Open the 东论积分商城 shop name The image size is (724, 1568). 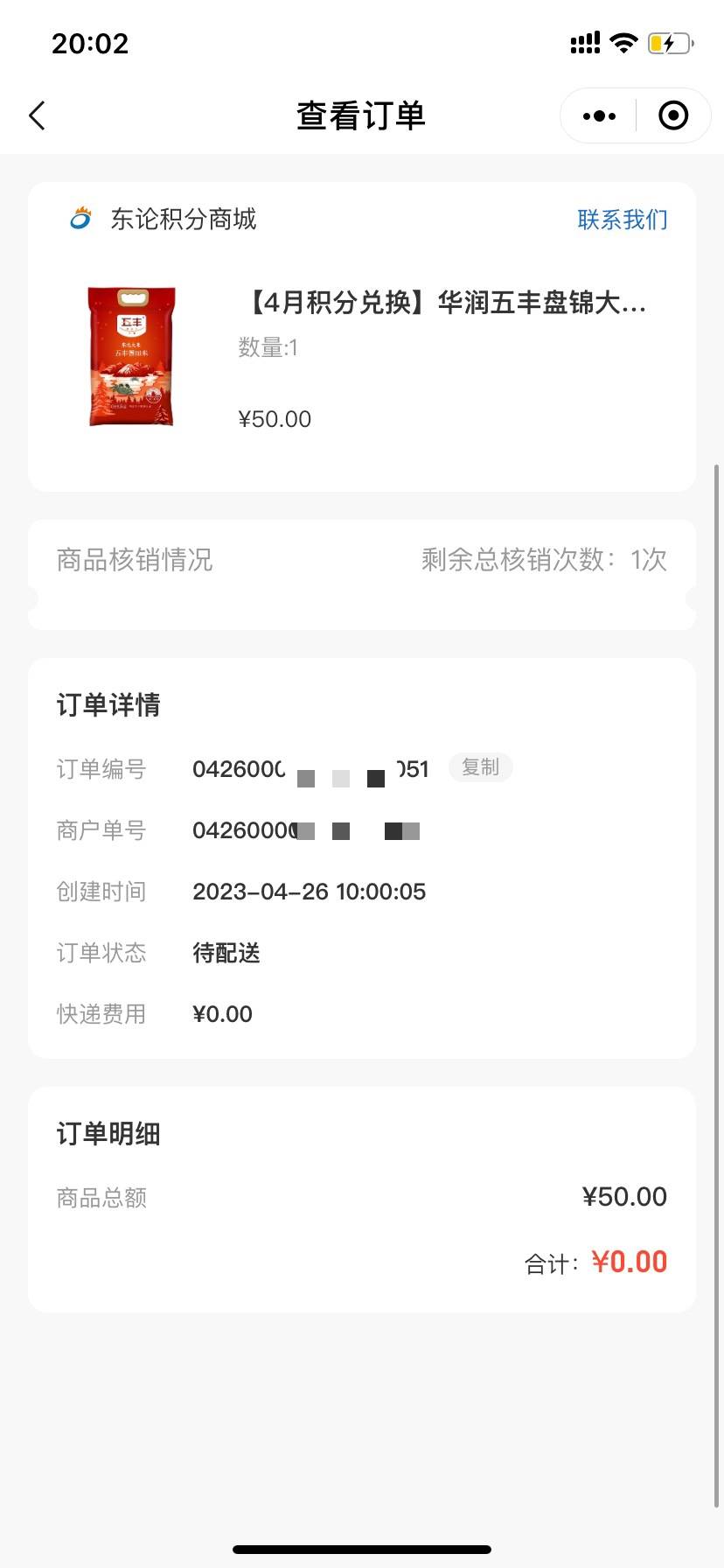tap(184, 219)
